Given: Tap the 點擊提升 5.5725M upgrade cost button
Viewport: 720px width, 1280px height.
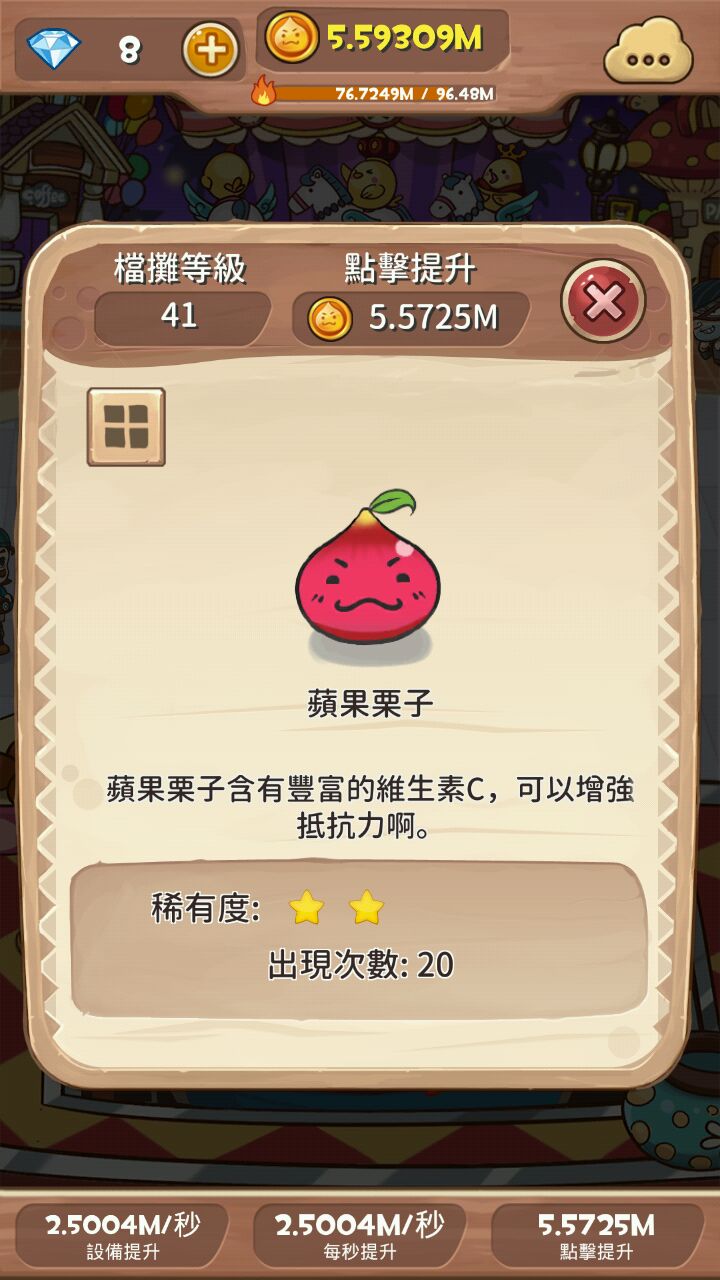Looking at the screenshot, I should pyautogui.click(x=410, y=318).
